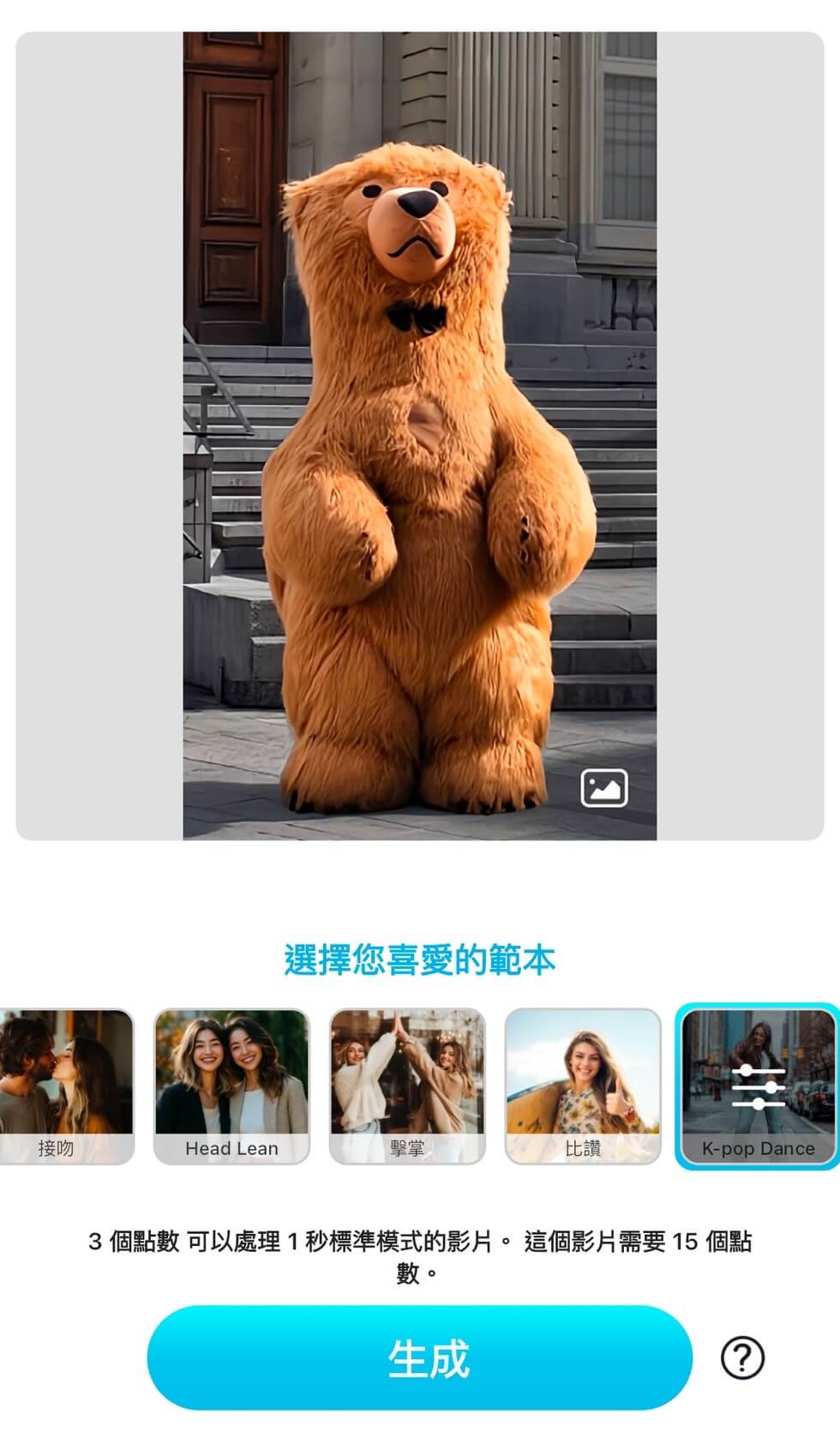Open the help question mark icon
This screenshot has height=1432, width=840.
pyautogui.click(x=742, y=1357)
